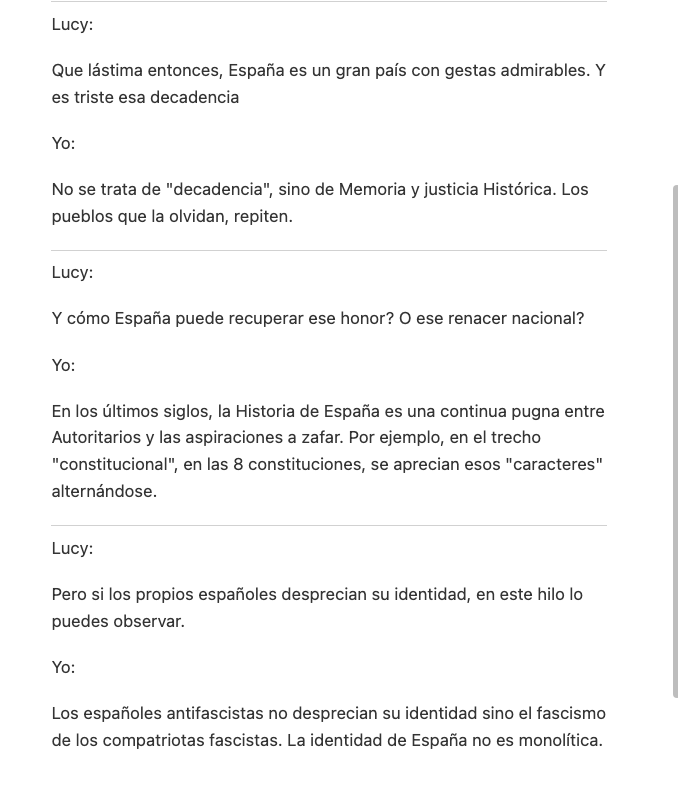The width and height of the screenshot is (678, 800).
Task: Tap the vertical scrollbar on the right edge
Action: 675,442
